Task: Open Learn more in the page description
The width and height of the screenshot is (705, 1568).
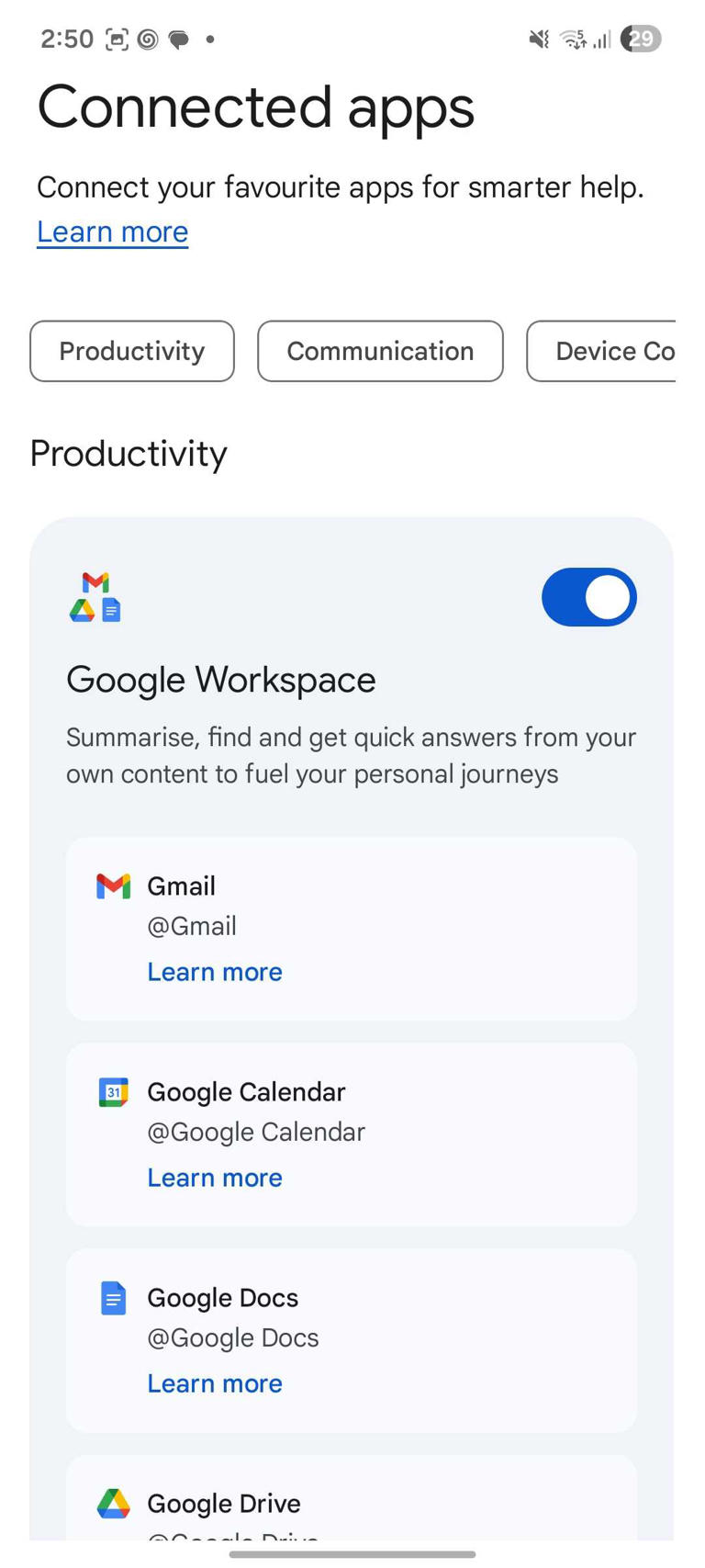Action: (111, 231)
